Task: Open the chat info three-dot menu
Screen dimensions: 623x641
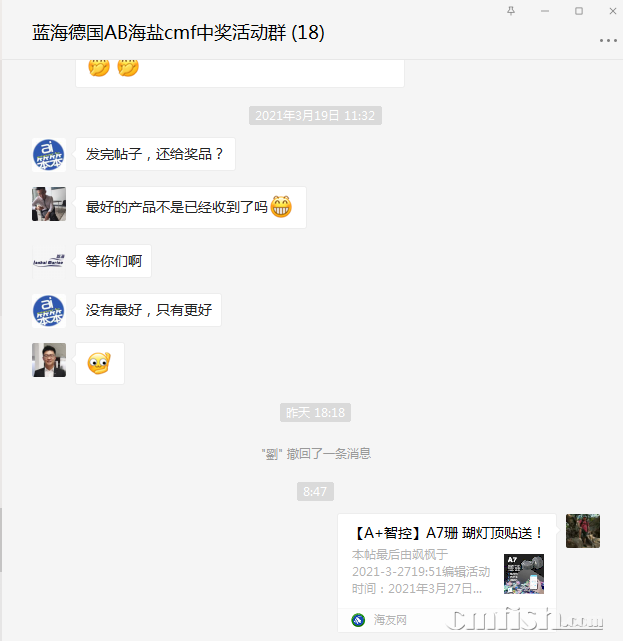Action: tap(608, 41)
